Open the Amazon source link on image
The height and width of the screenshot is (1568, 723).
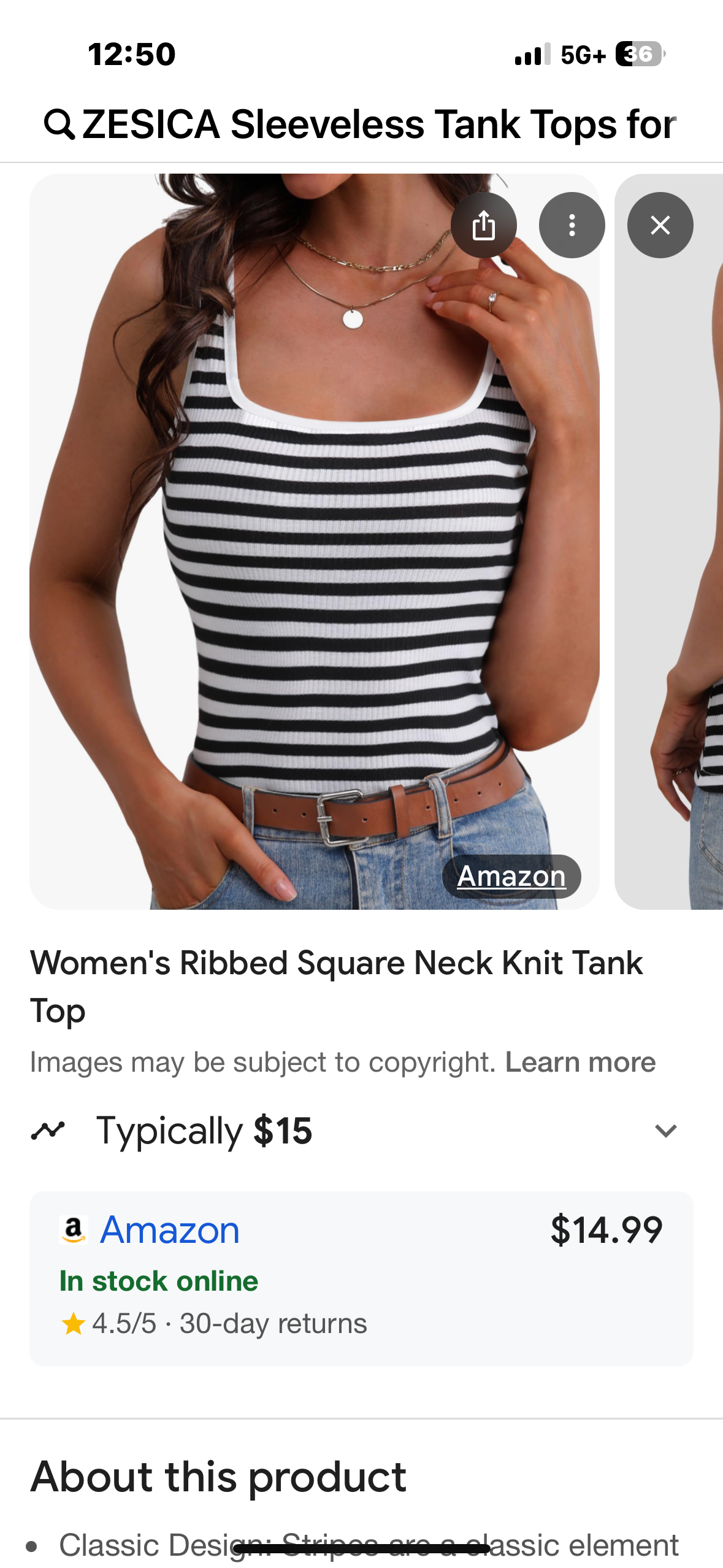pyautogui.click(x=511, y=875)
